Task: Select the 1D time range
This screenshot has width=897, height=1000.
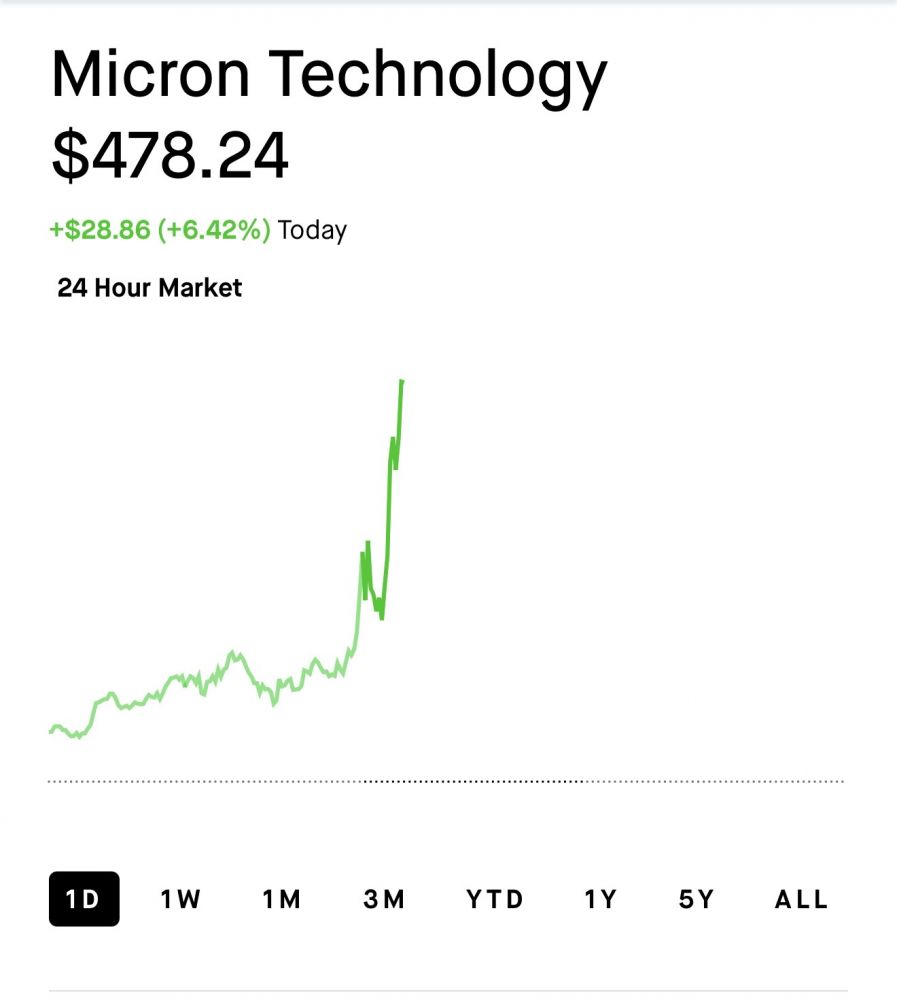Action: pos(84,899)
